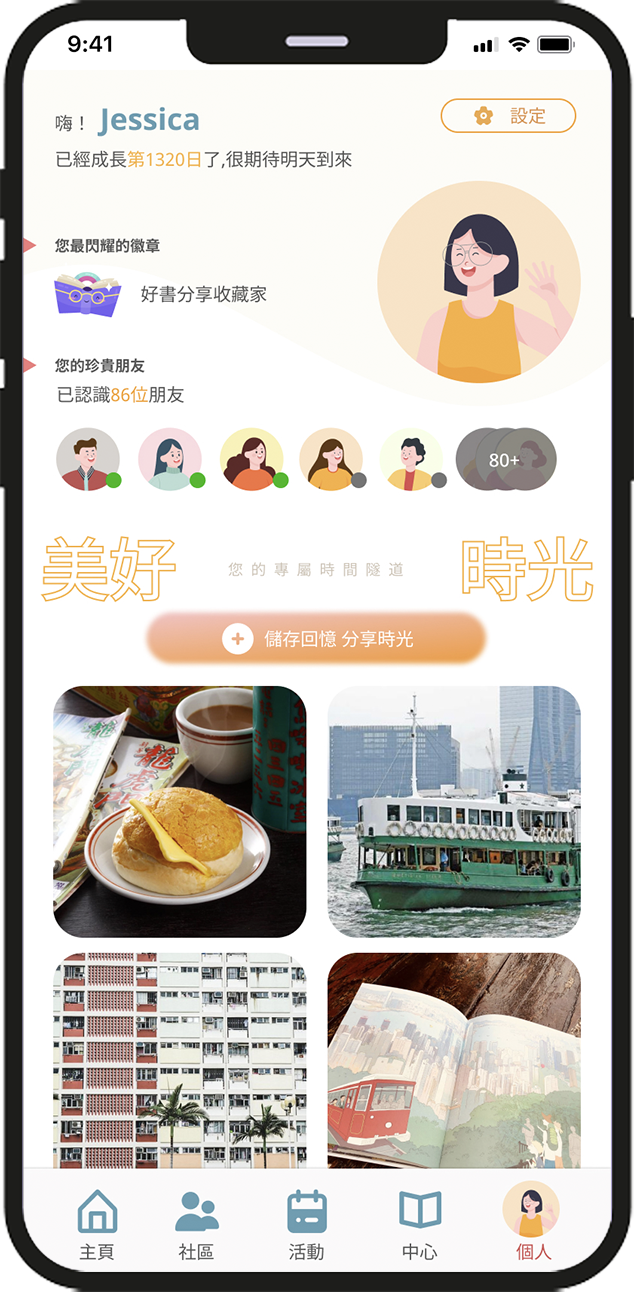Select the 個人 profile tab

(532, 1223)
